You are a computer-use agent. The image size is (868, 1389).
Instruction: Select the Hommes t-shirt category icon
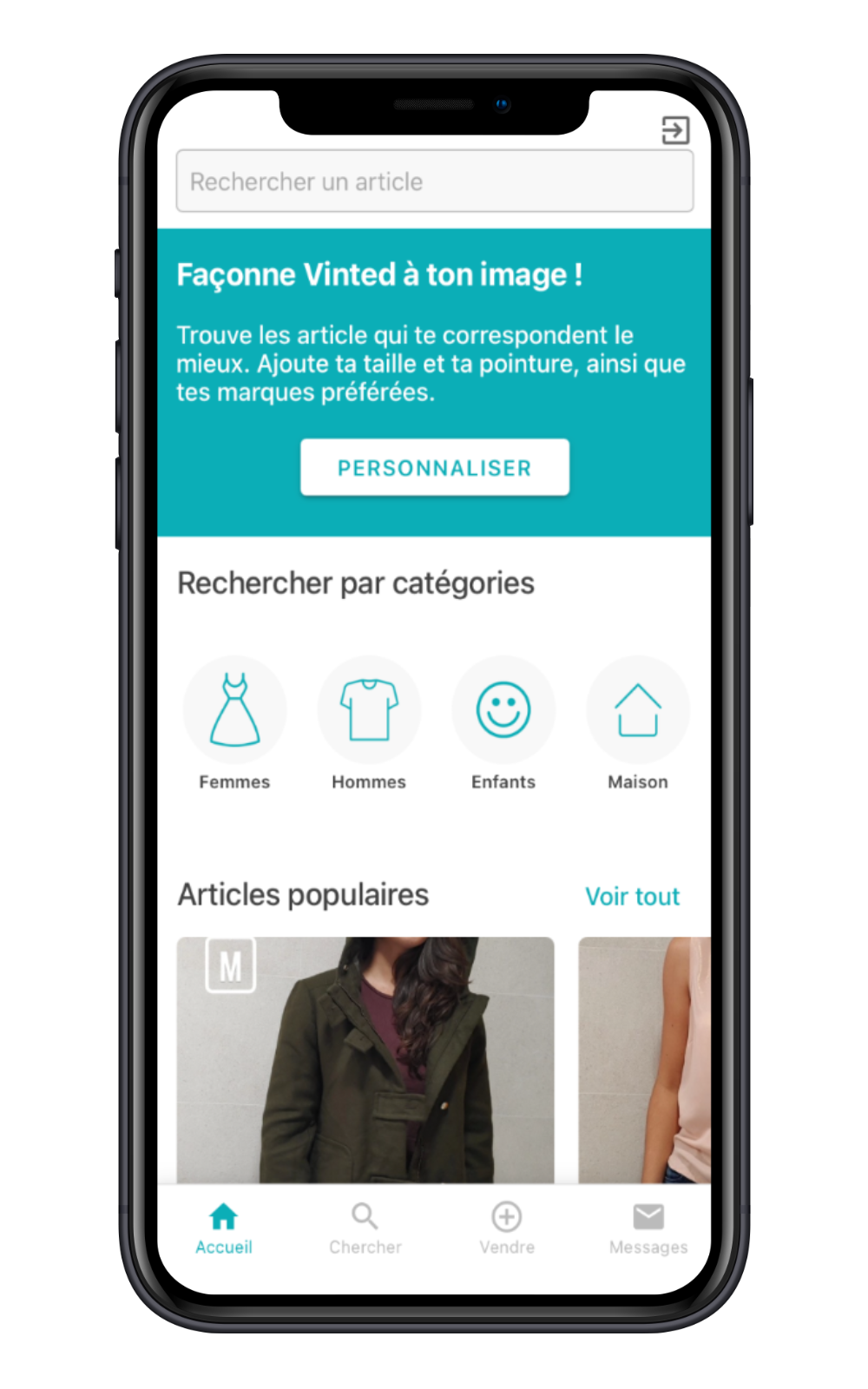click(x=369, y=708)
